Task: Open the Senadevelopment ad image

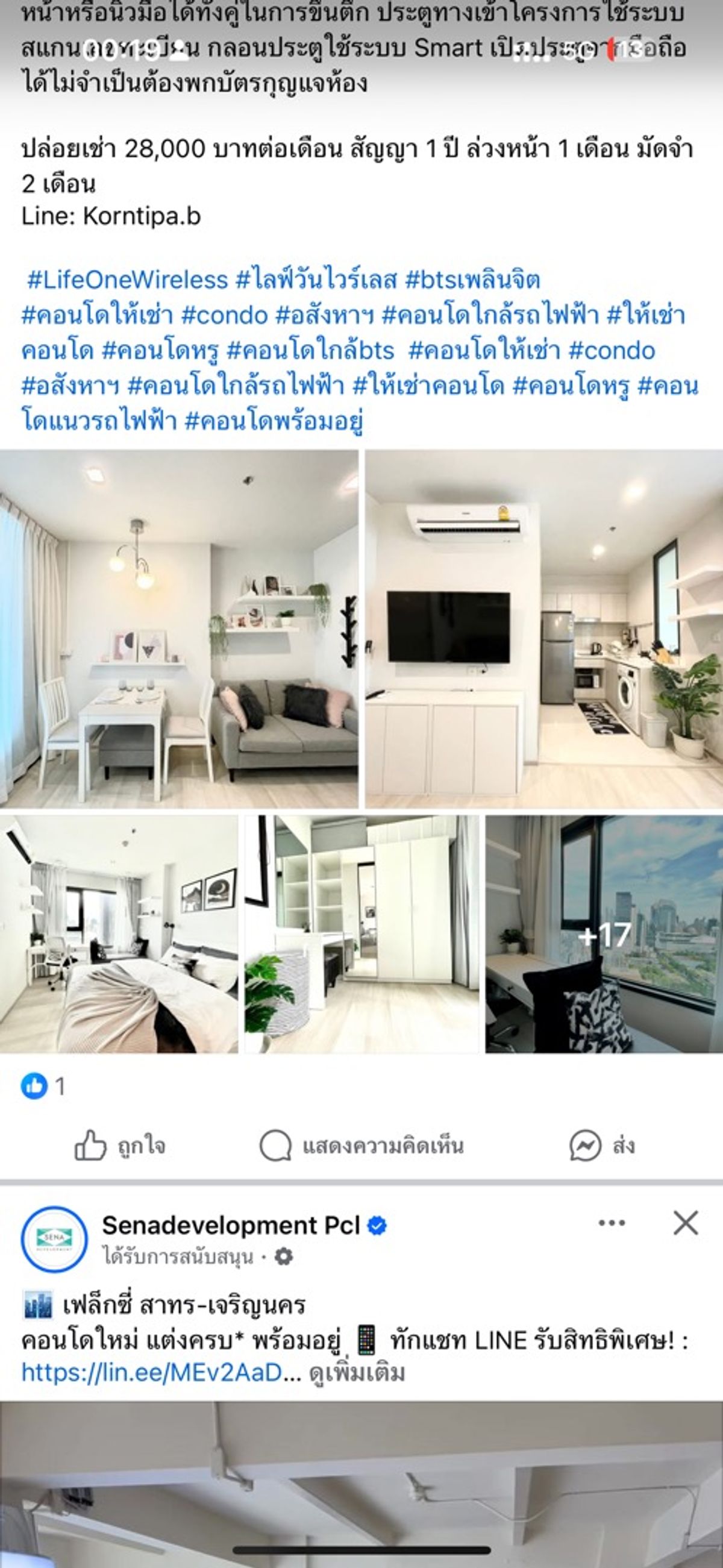Action: click(361, 1485)
